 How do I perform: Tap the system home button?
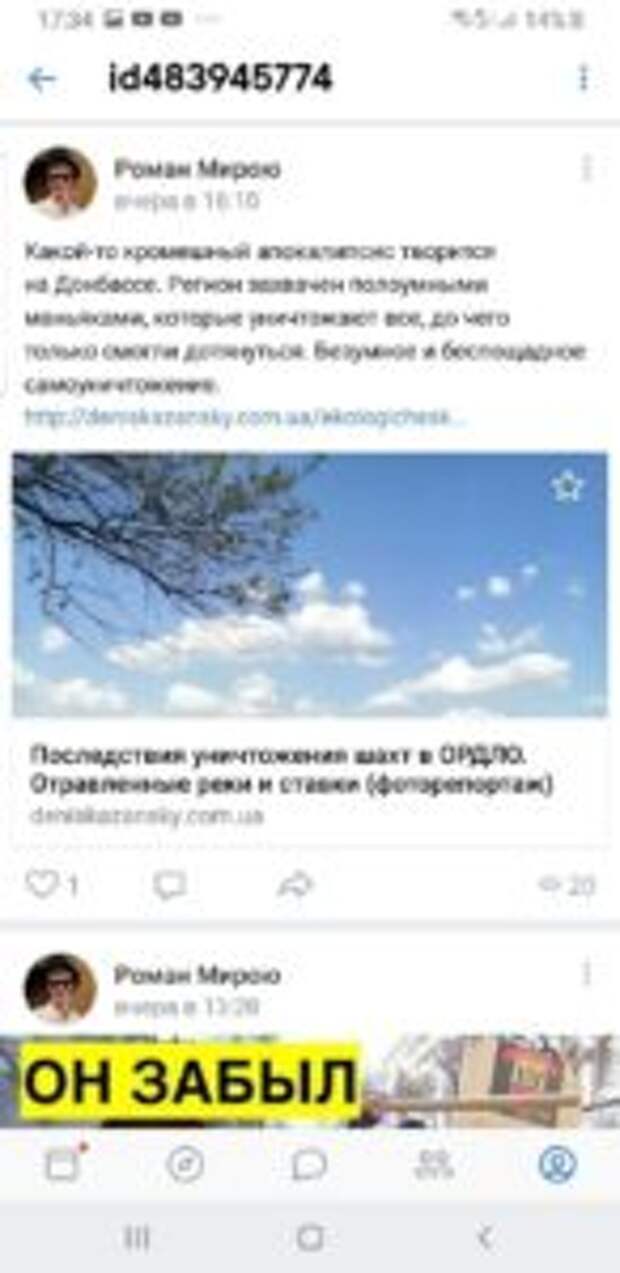310,1238
